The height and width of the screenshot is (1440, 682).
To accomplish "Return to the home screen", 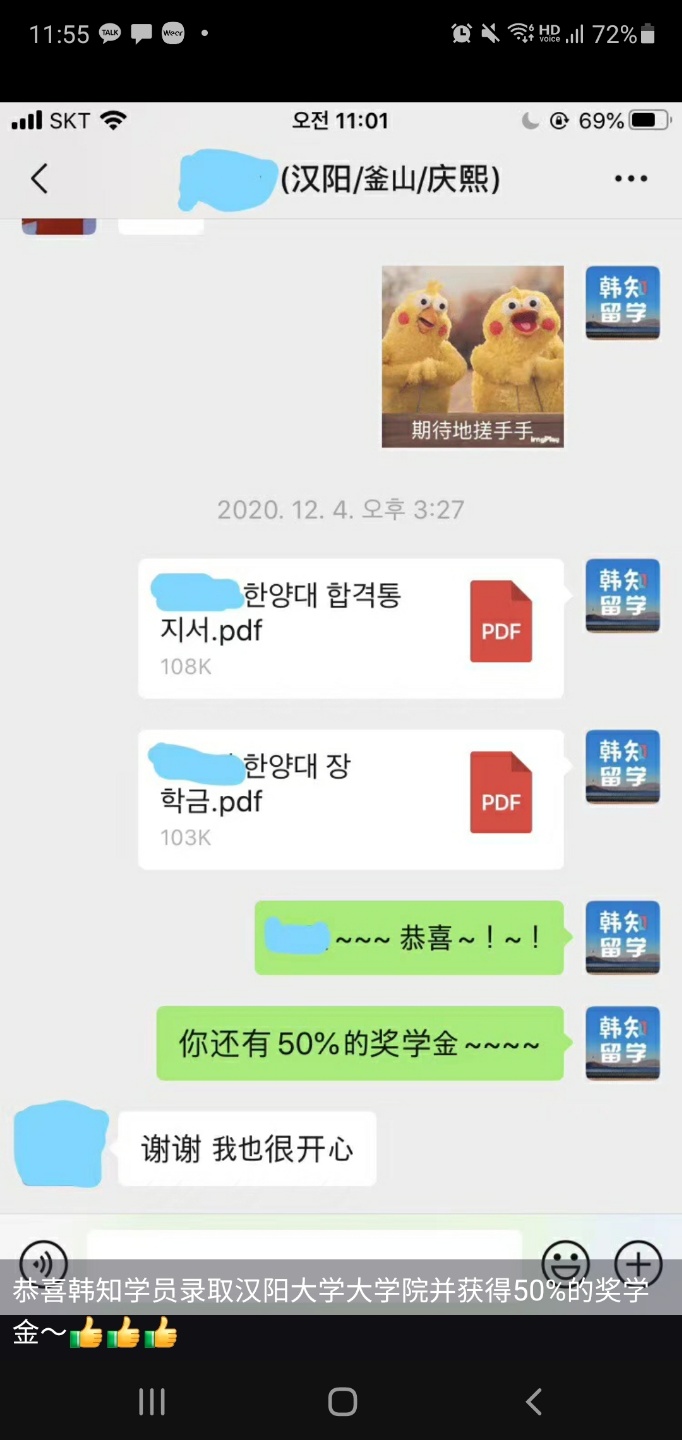I will pos(342,1401).
